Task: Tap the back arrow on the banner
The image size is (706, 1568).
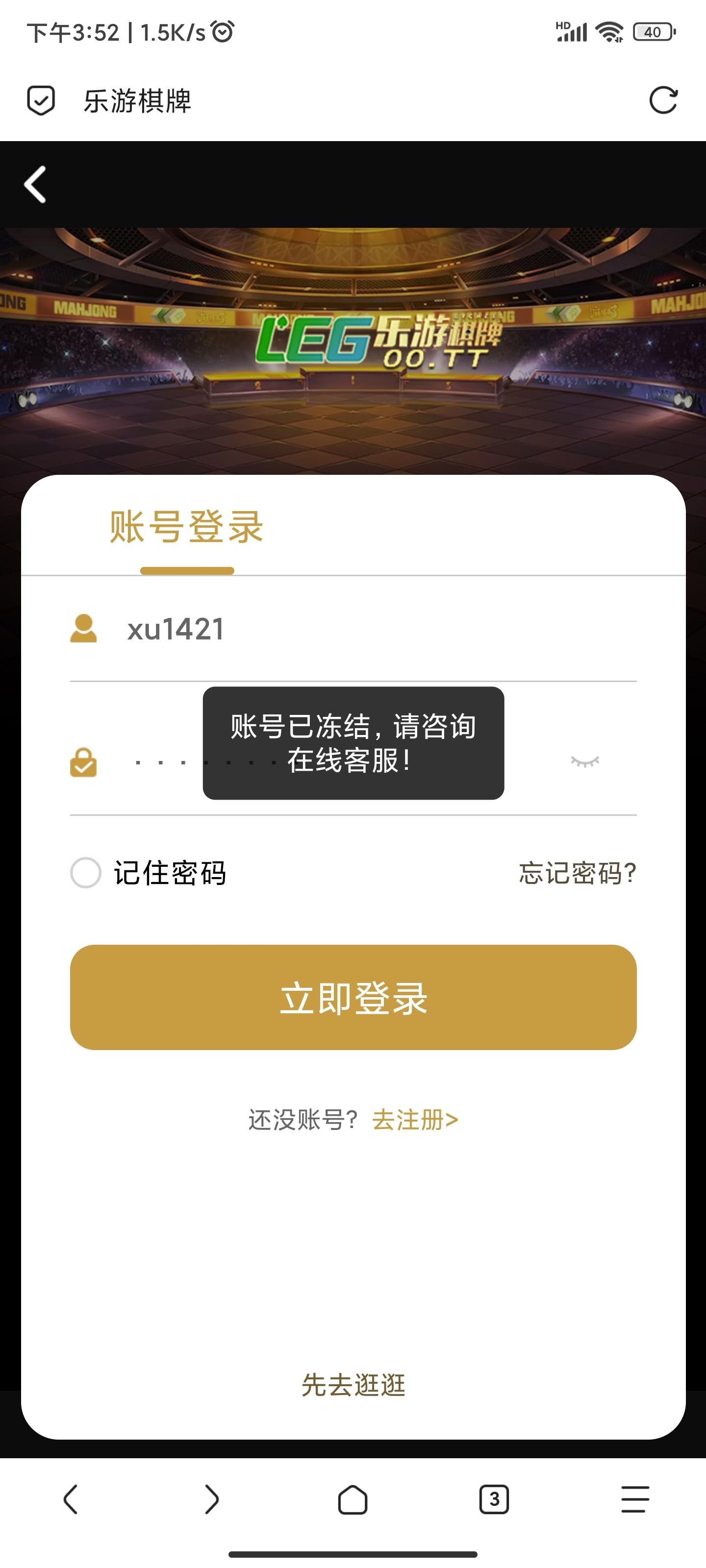Action: [35, 184]
